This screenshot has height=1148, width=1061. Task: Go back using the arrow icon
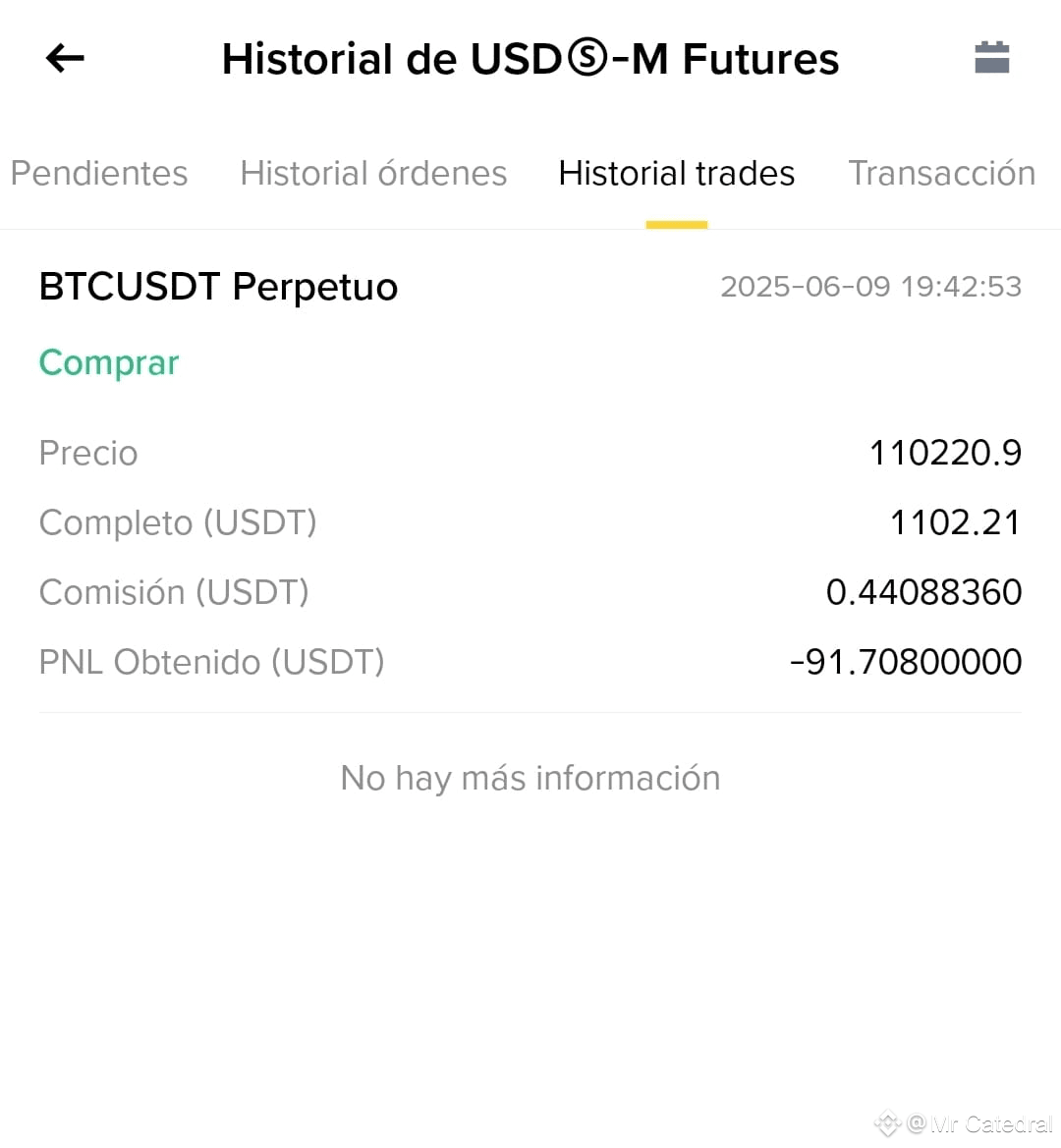[x=65, y=59]
